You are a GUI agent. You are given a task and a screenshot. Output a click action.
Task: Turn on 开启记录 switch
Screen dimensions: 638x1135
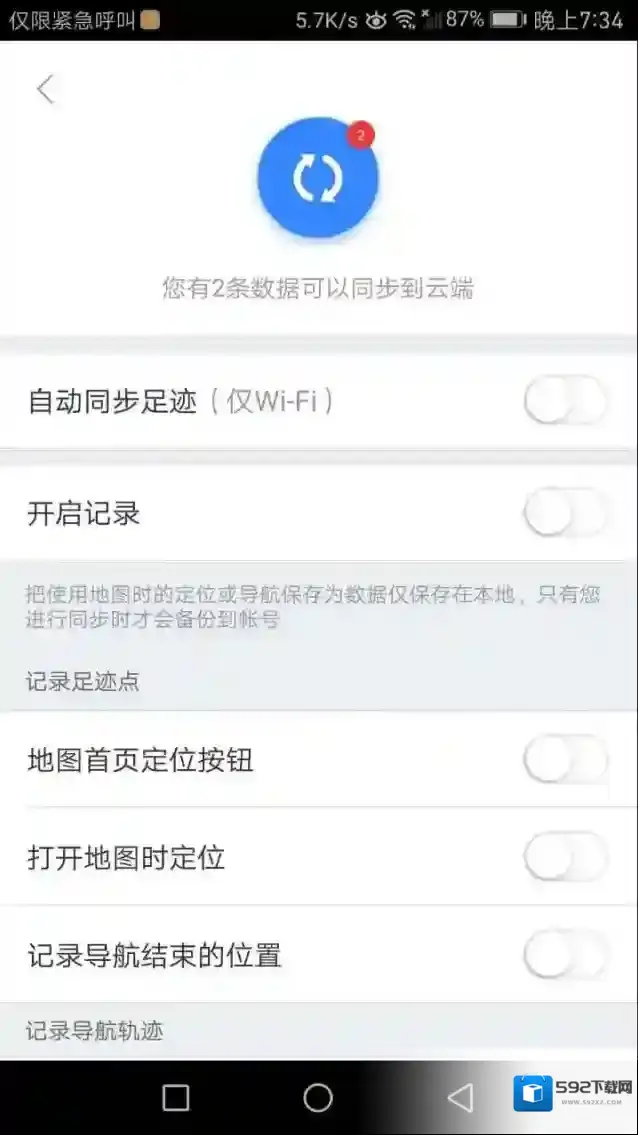pyautogui.click(x=565, y=515)
